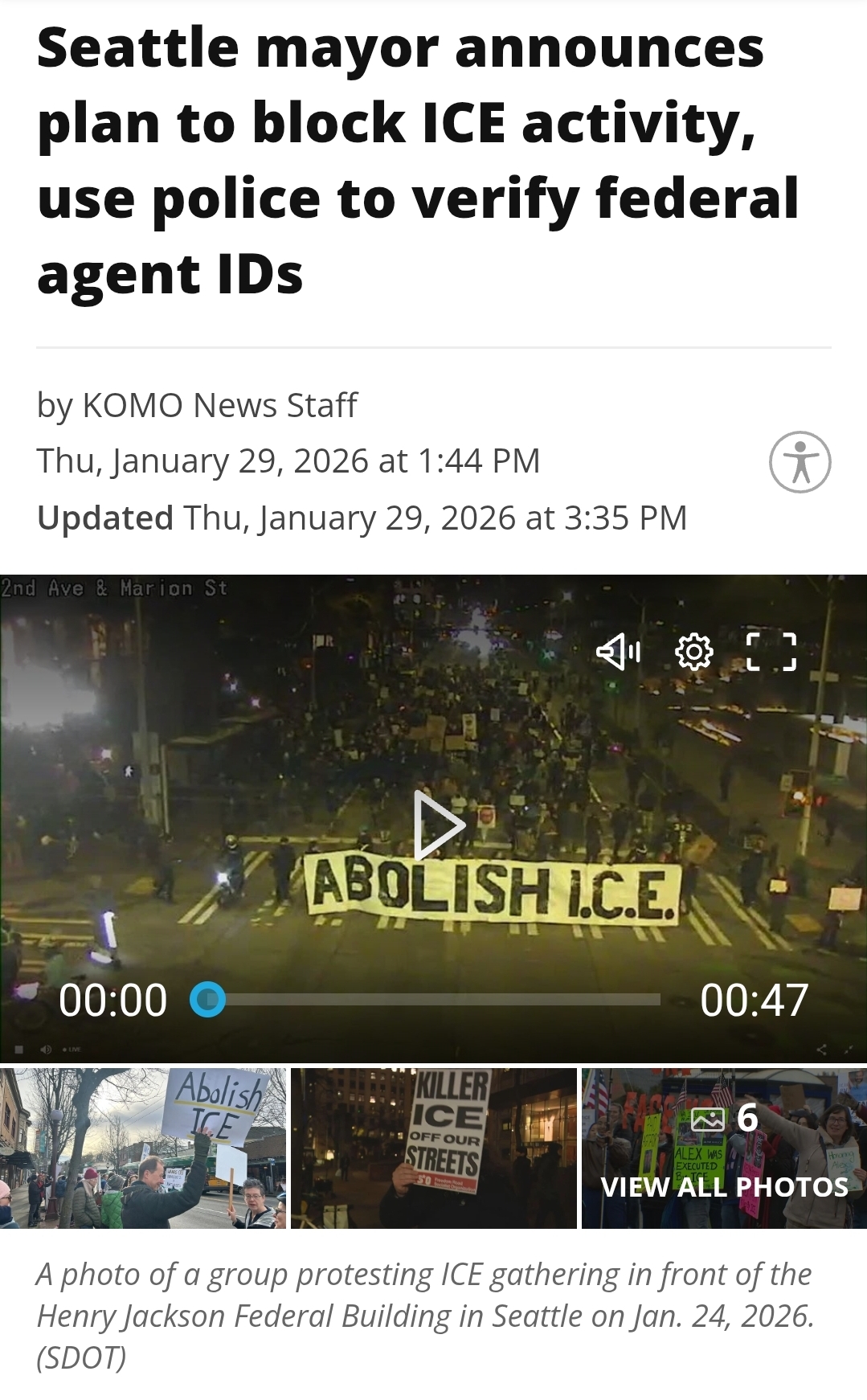Open video settings gear
Image resolution: width=867 pixels, height=1400 pixels.
click(694, 652)
